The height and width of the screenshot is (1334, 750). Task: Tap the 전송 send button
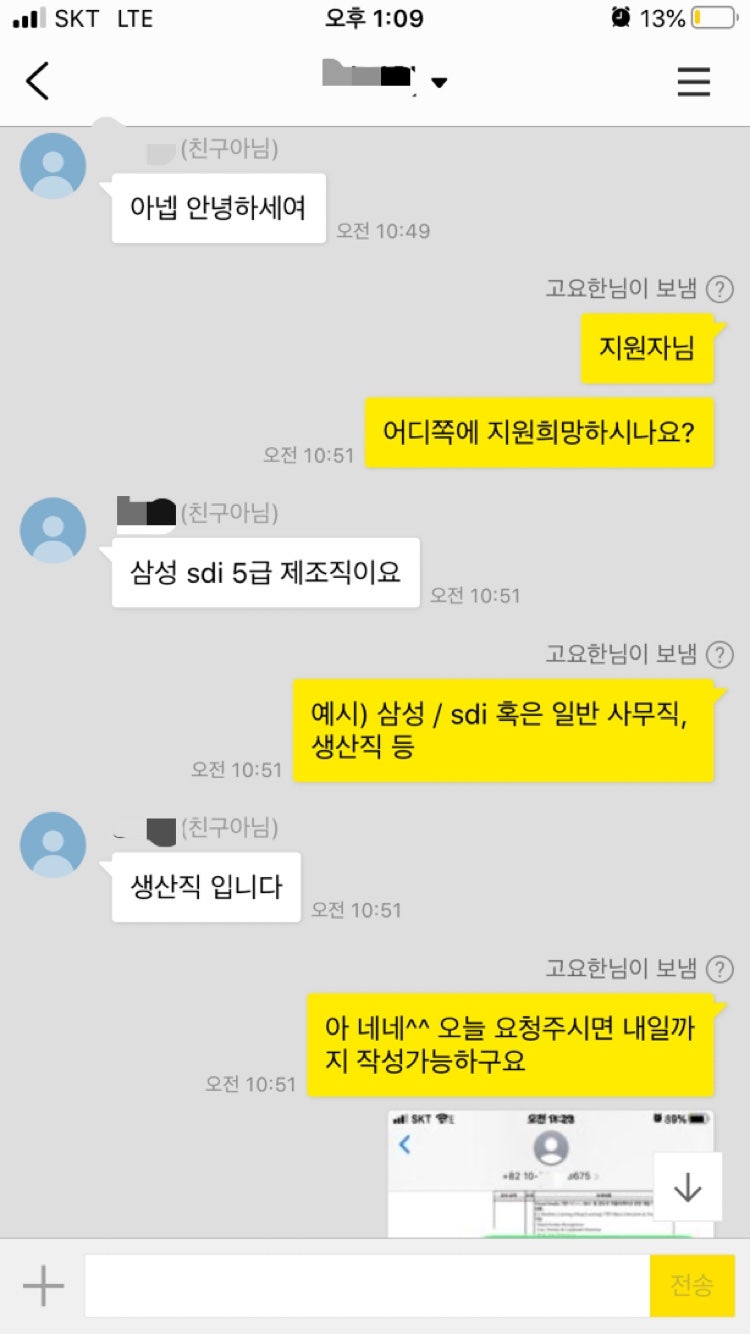point(691,1285)
